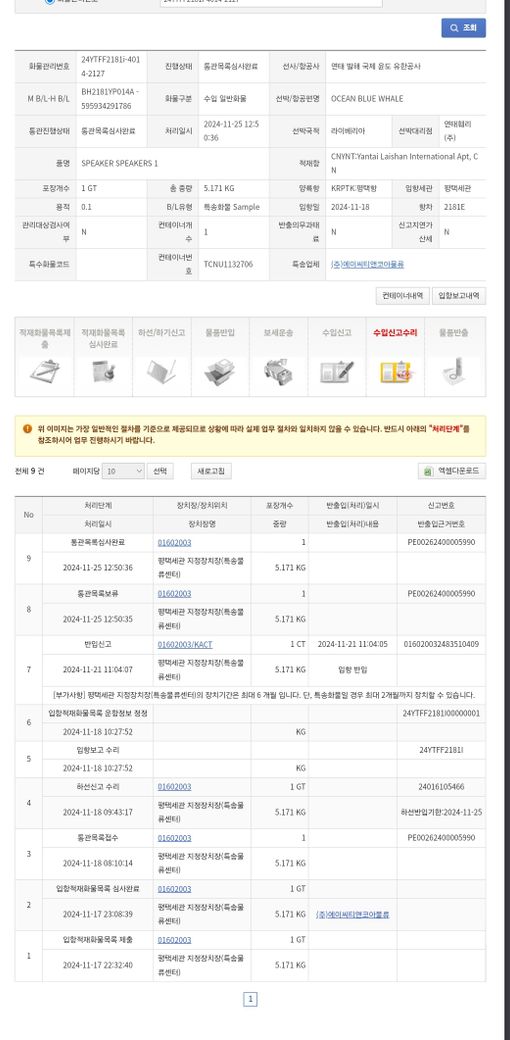Open the 특송업체 company link in details table

coord(367,264)
